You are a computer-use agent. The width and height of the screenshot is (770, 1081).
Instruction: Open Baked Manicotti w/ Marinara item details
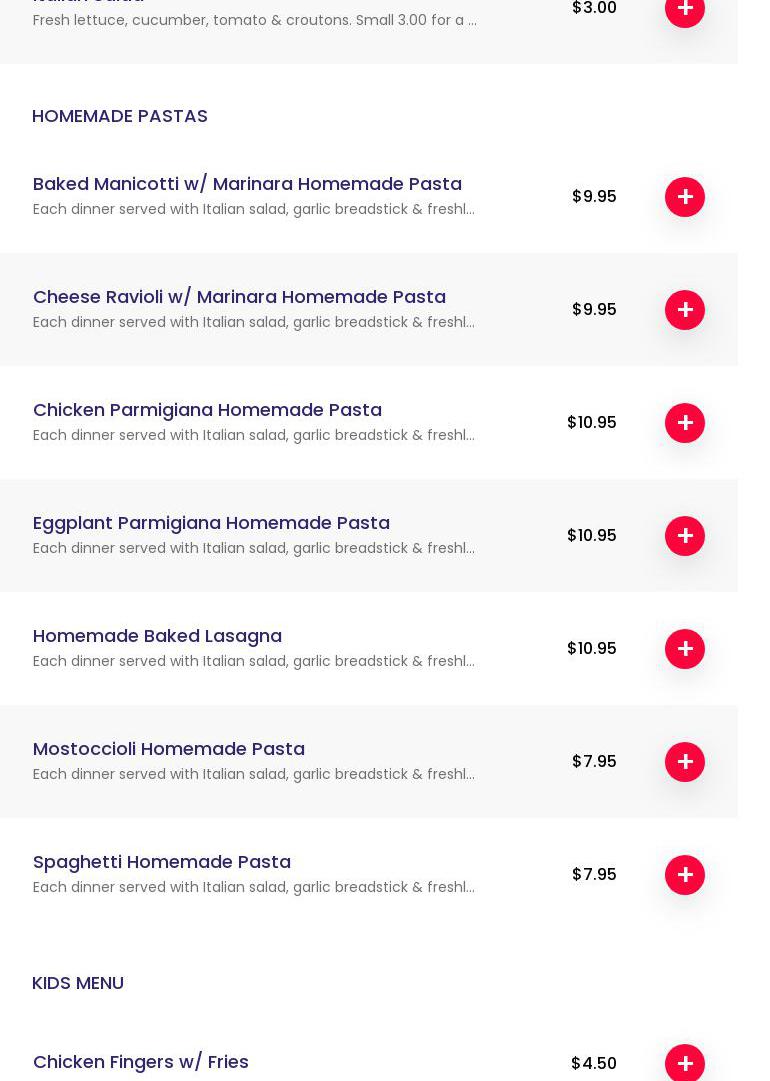pos(247,184)
